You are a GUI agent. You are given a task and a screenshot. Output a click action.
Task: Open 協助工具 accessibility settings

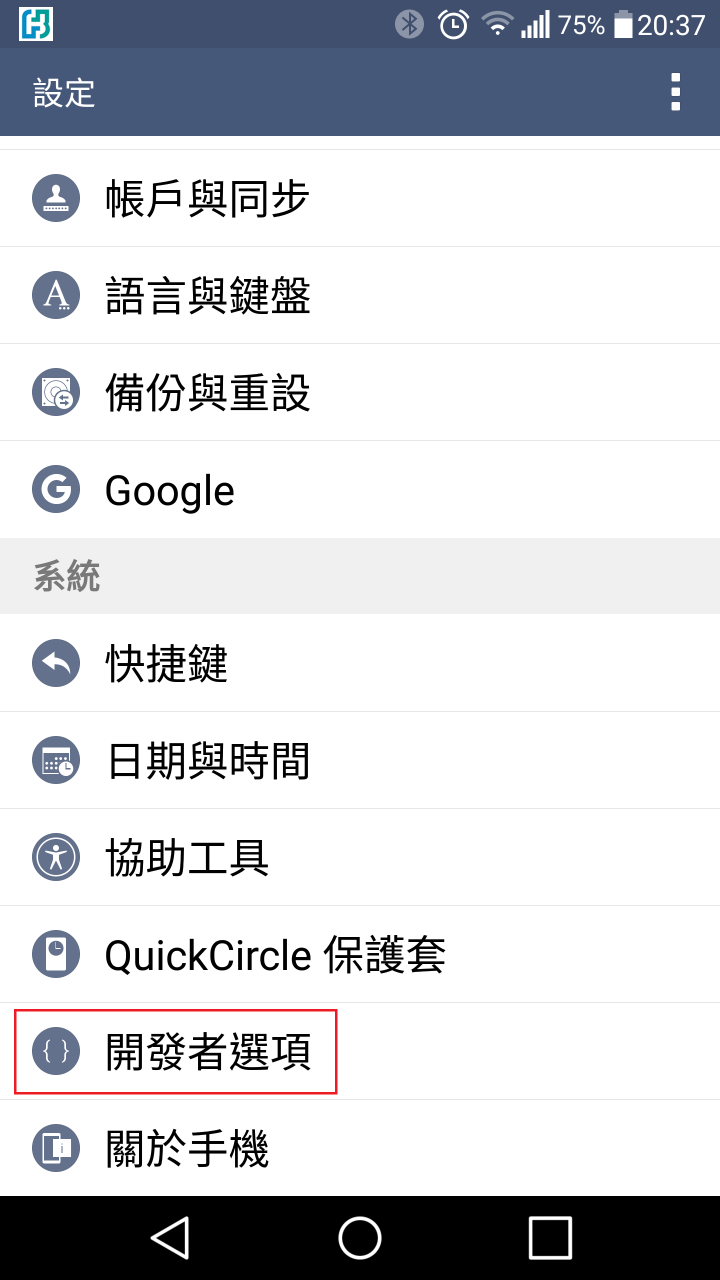pos(360,857)
